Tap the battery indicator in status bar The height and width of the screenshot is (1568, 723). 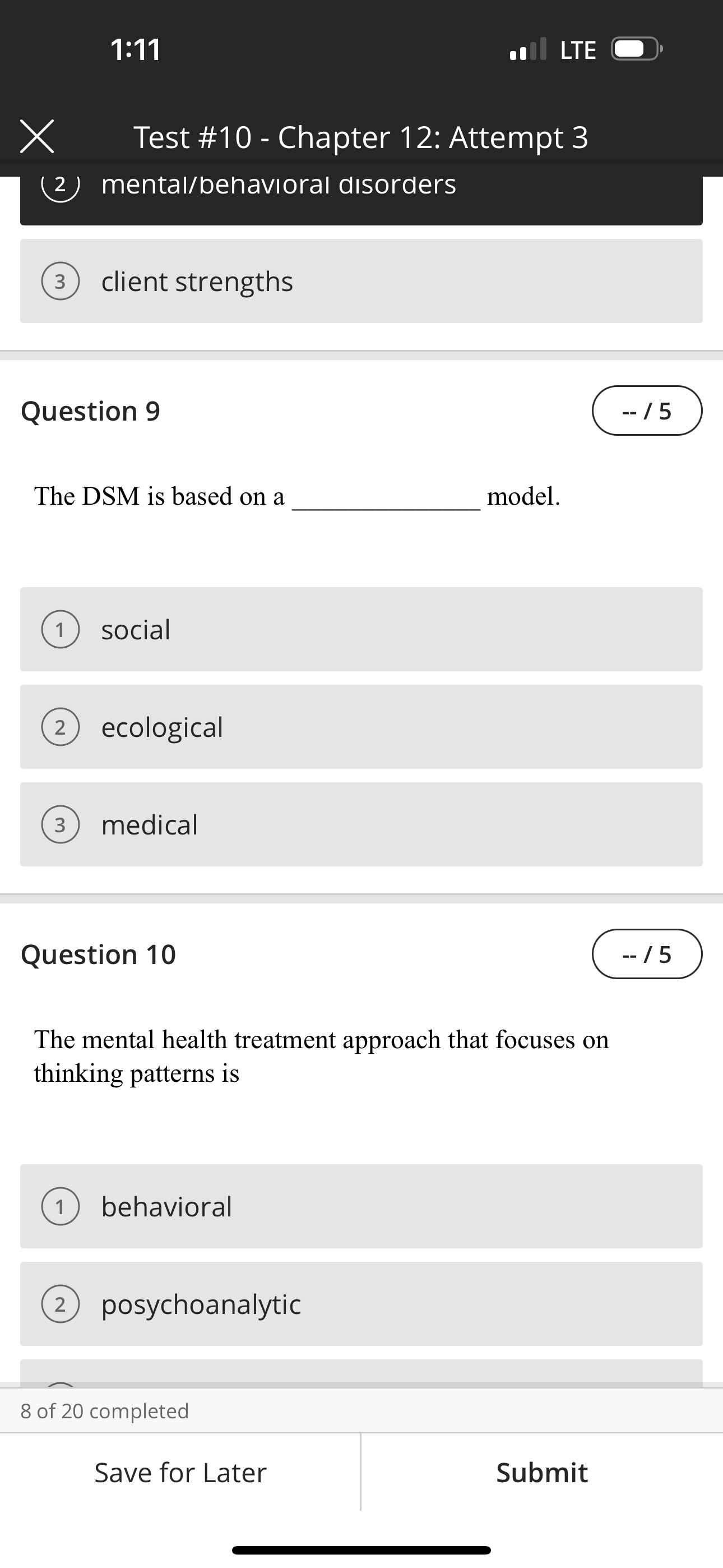[x=633, y=50]
